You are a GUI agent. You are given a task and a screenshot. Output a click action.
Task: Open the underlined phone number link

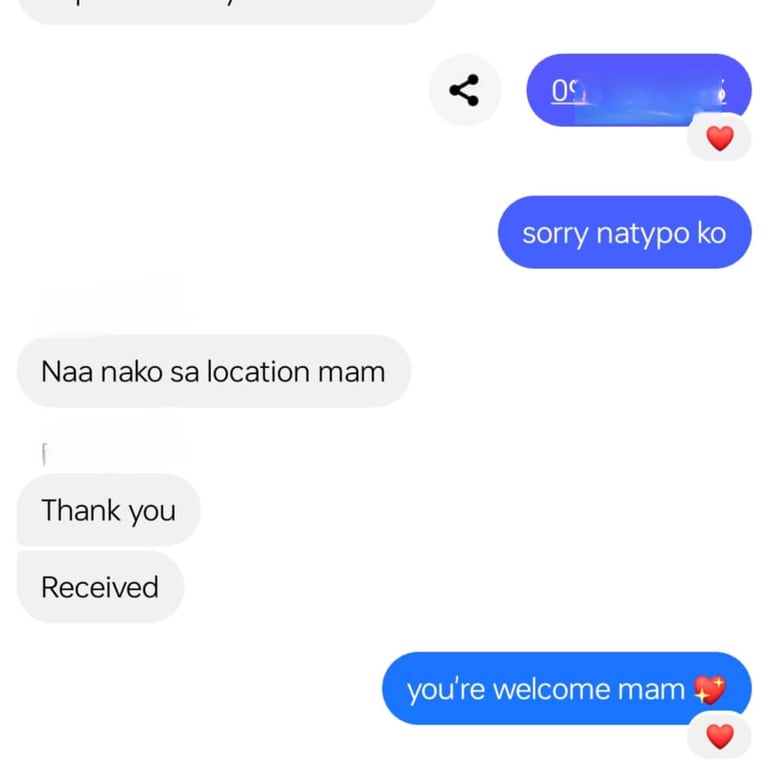click(x=637, y=91)
